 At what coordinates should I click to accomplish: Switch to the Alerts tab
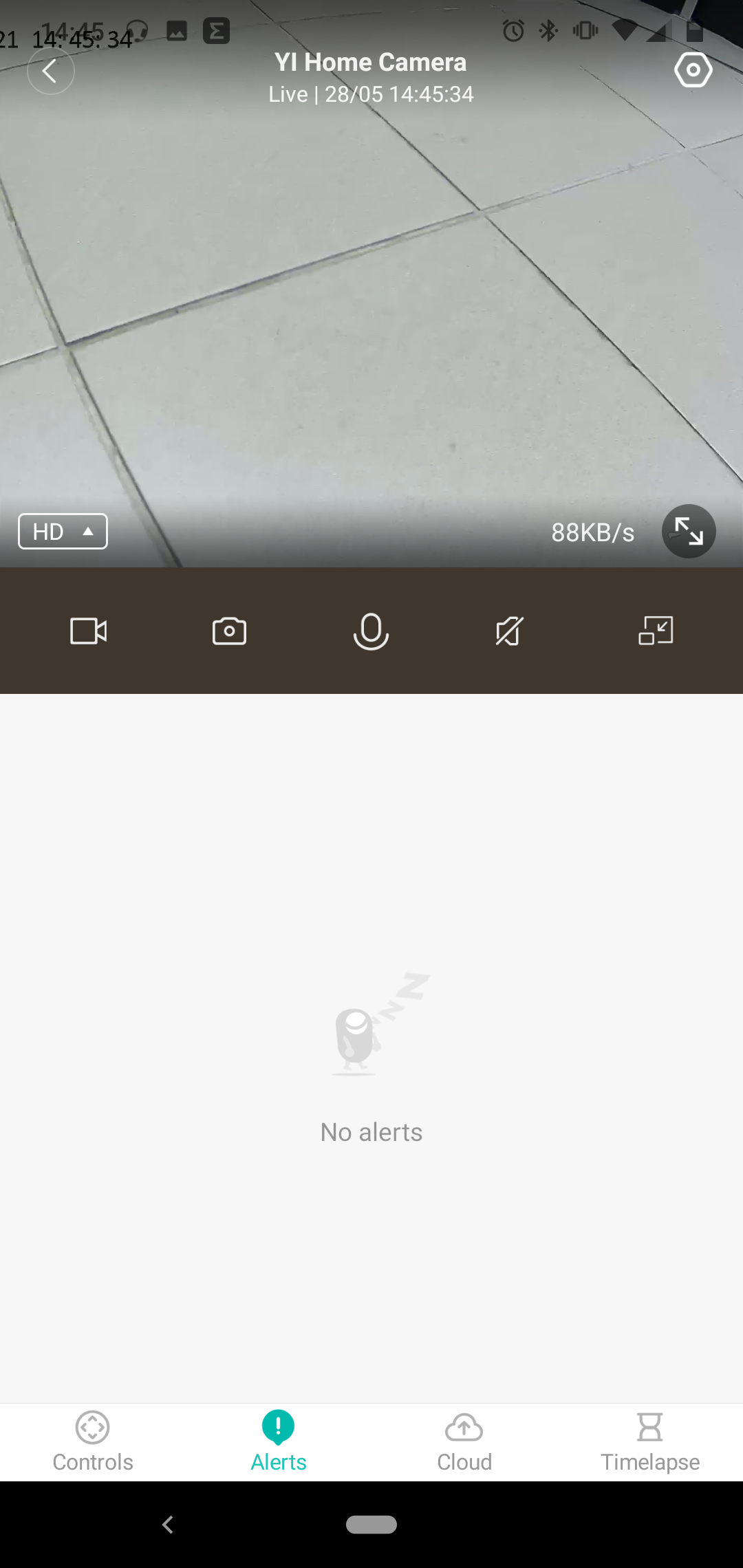tap(278, 1442)
